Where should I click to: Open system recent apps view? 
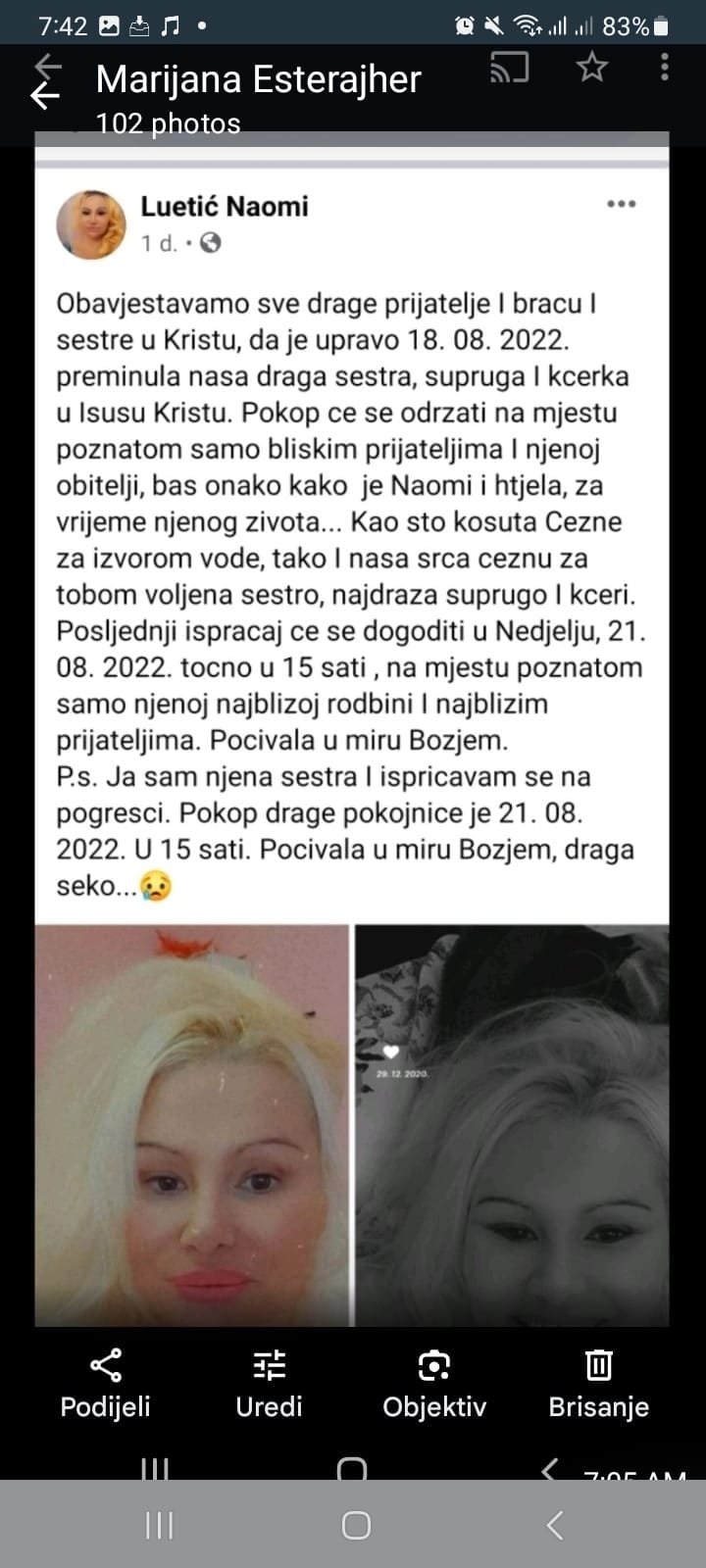(159, 1525)
